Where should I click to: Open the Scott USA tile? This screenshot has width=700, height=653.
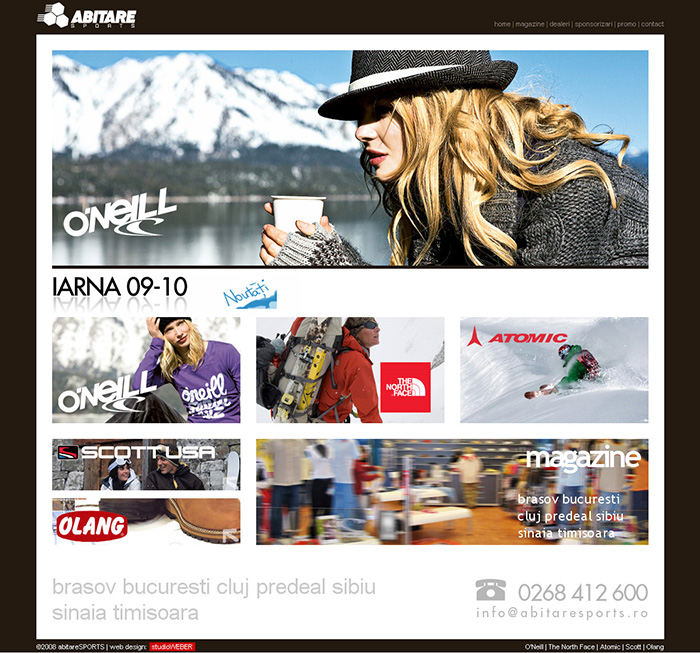(x=146, y=465)
